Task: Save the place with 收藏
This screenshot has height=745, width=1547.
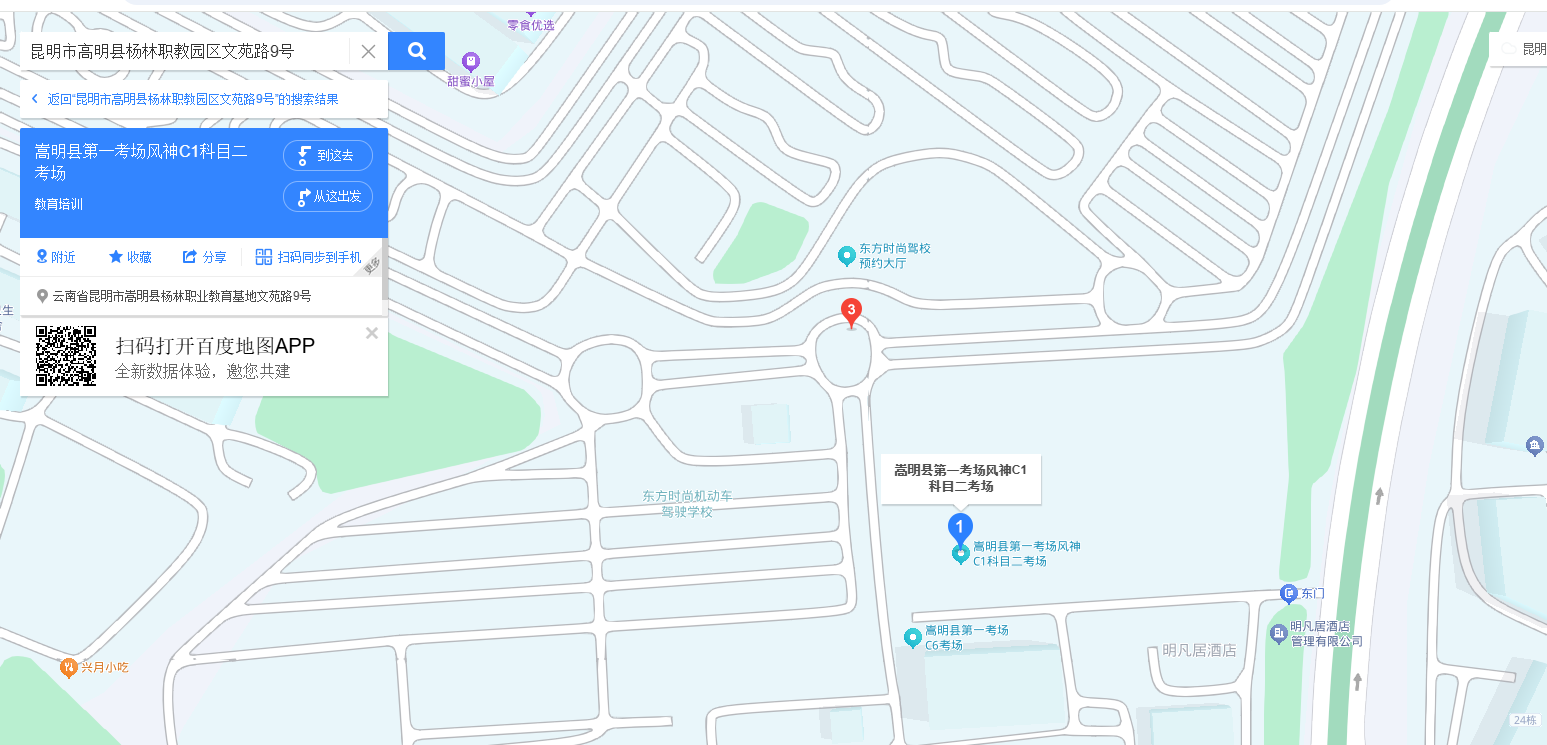Action: pyautogui.click(x=130, y=257)
